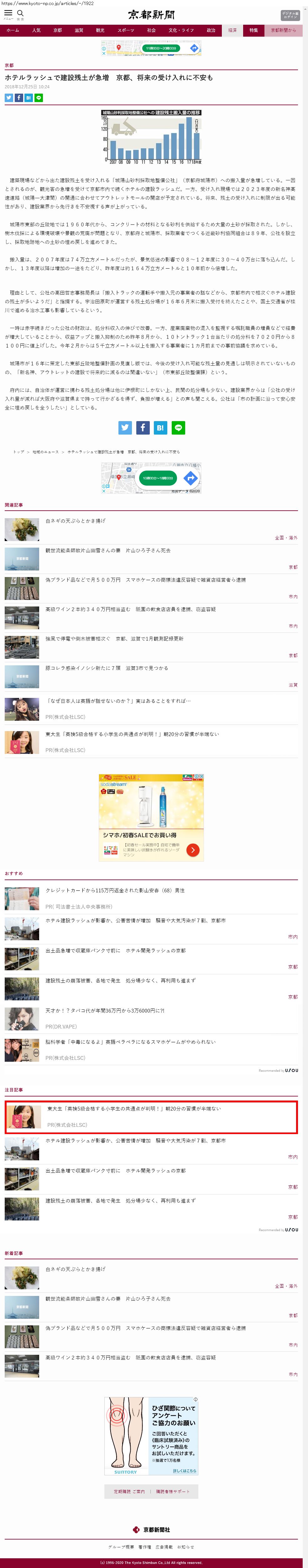Screen dimensions: 308x1568
Task: Go to the 文化・ライフ section
Action: (181, 30)
